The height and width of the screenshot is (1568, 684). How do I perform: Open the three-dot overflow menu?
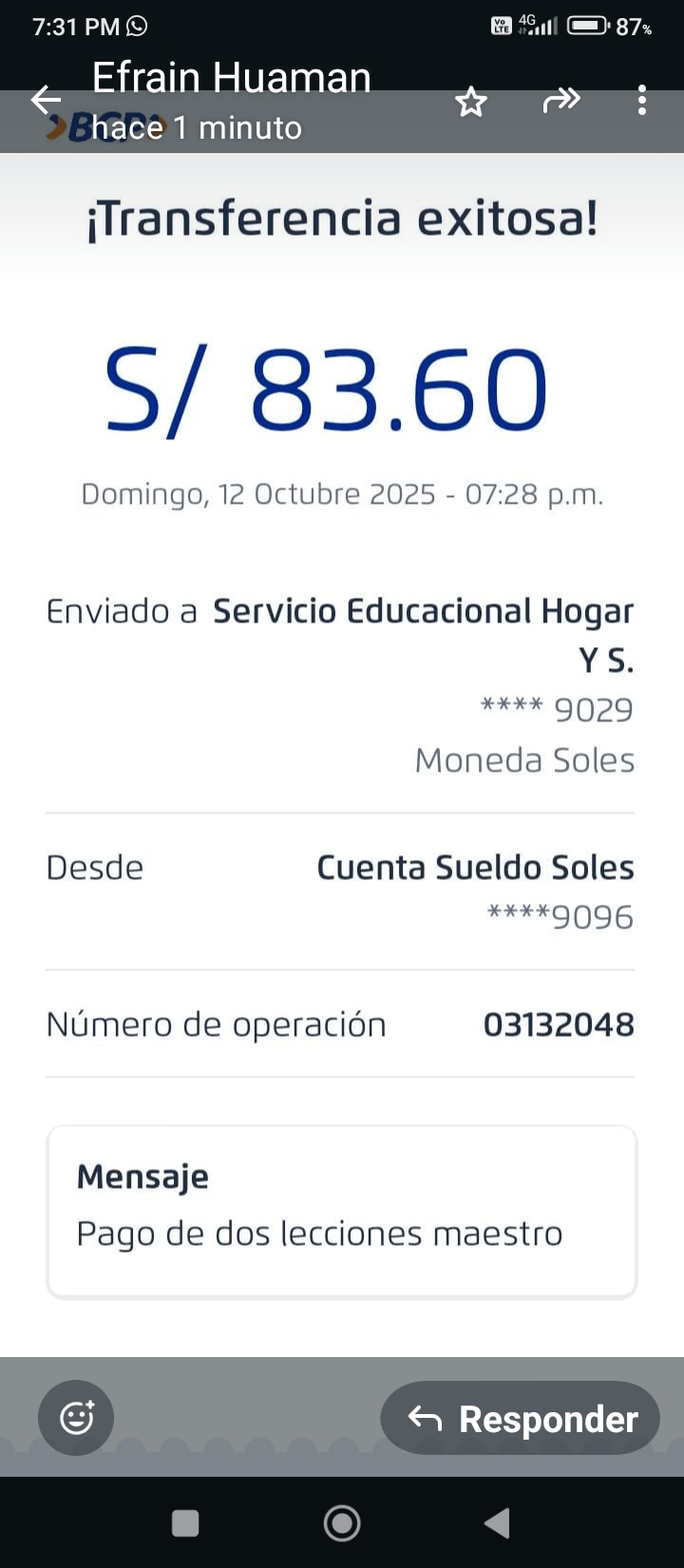coord(642,100)
